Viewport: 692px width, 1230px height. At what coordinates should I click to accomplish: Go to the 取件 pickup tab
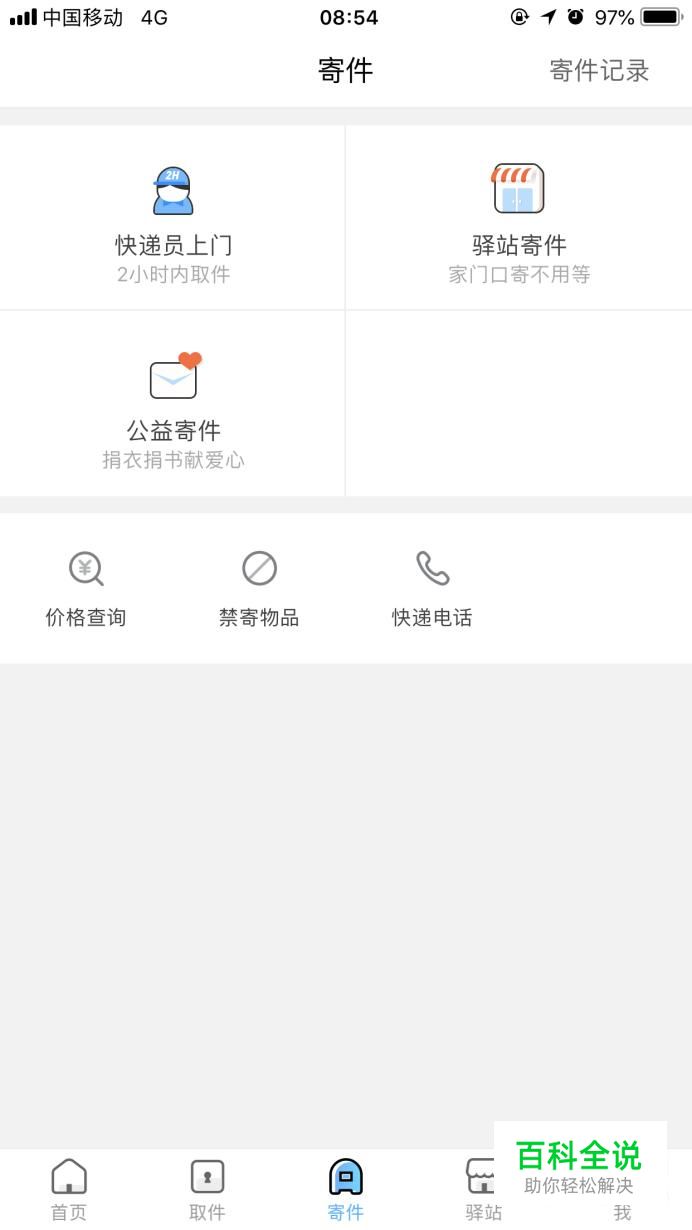click(207, 1189)
